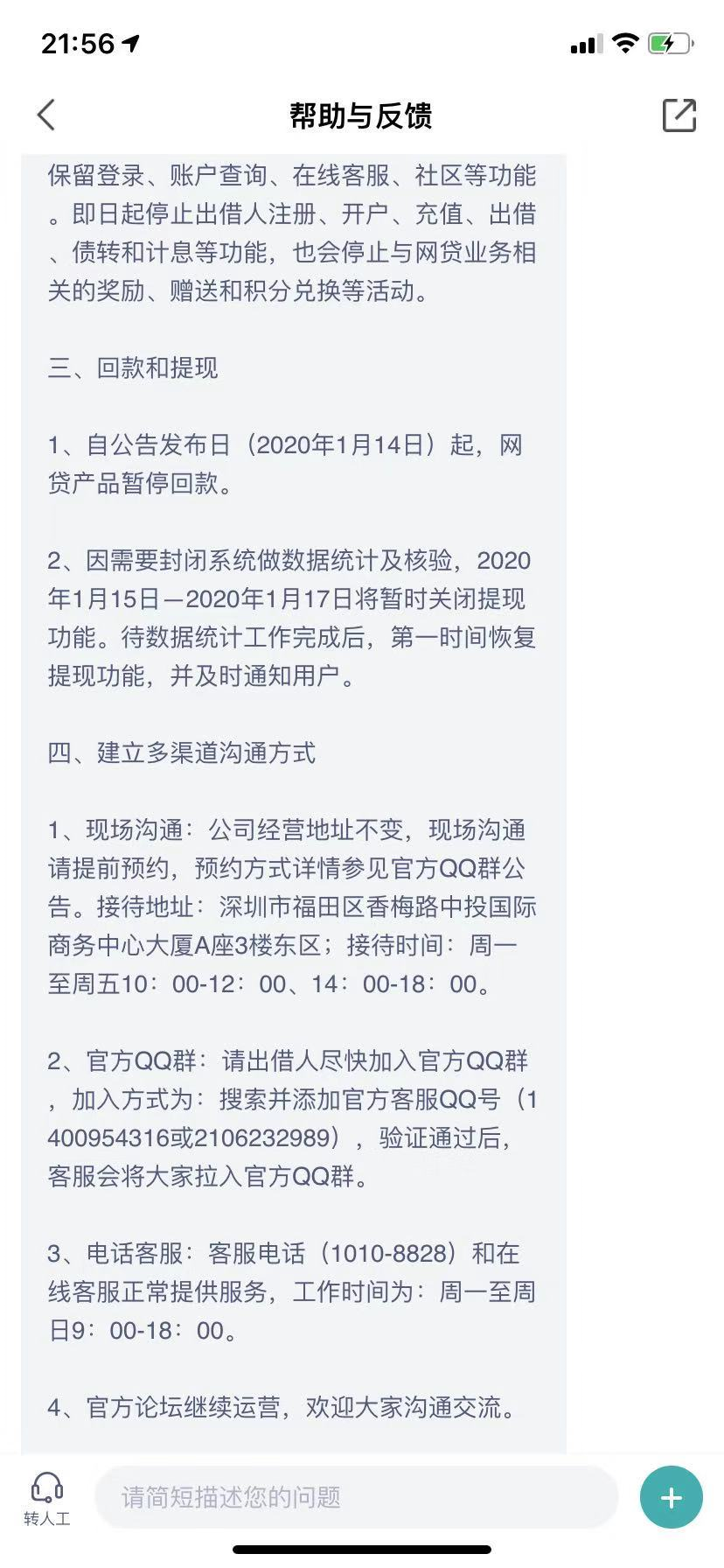Go back from 帮助与反馈 page
Viewport: 724px width, 1568px height.
[46, 115]
